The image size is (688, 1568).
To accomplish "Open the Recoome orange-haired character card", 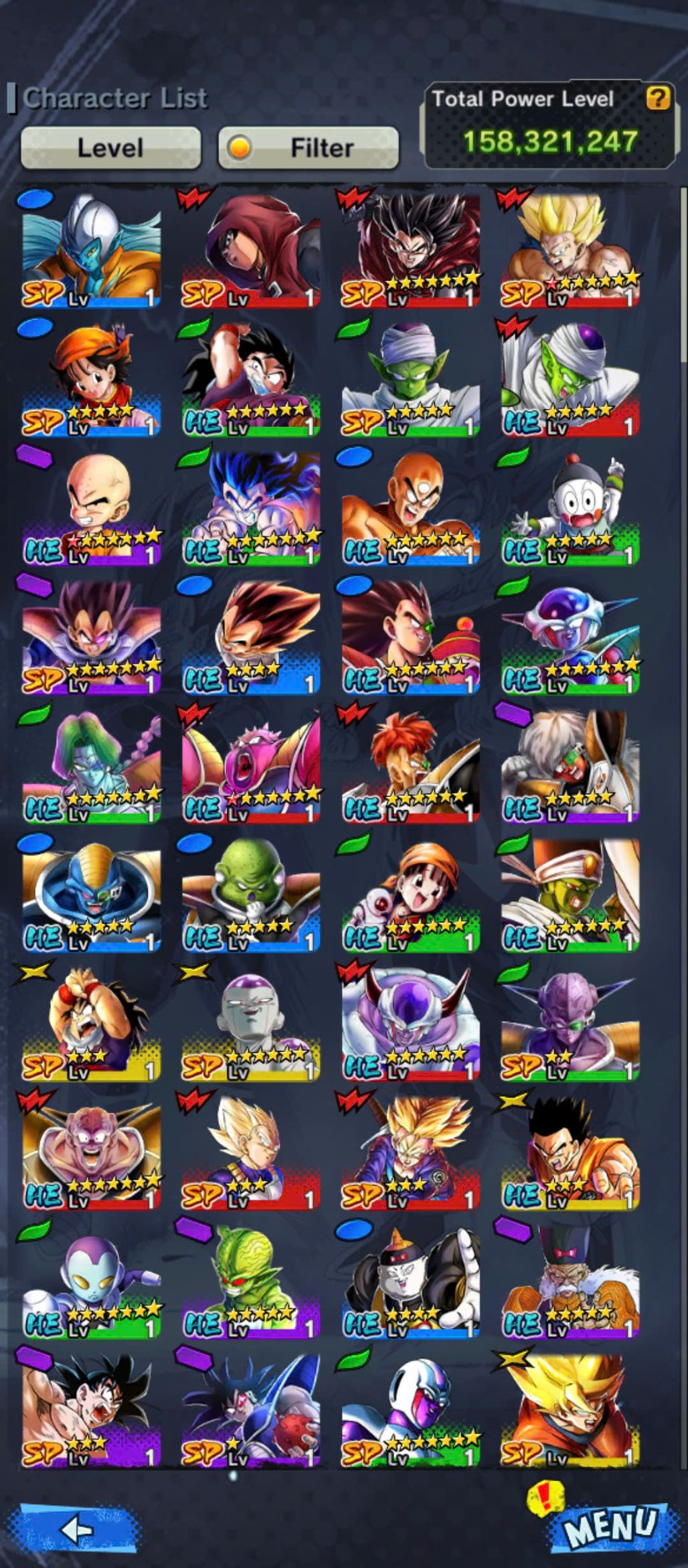I will pos(410,767).
